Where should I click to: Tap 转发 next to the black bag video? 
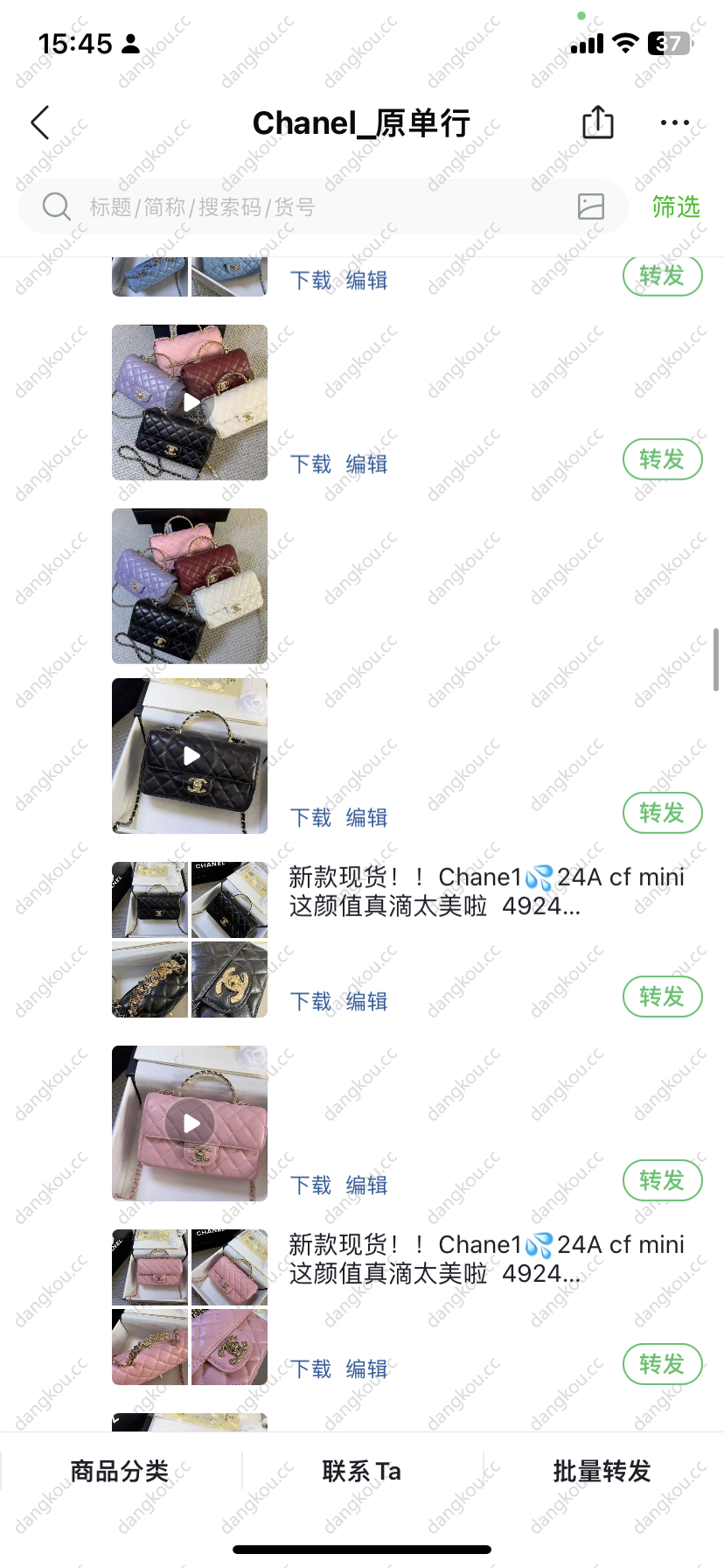[663, 813]
